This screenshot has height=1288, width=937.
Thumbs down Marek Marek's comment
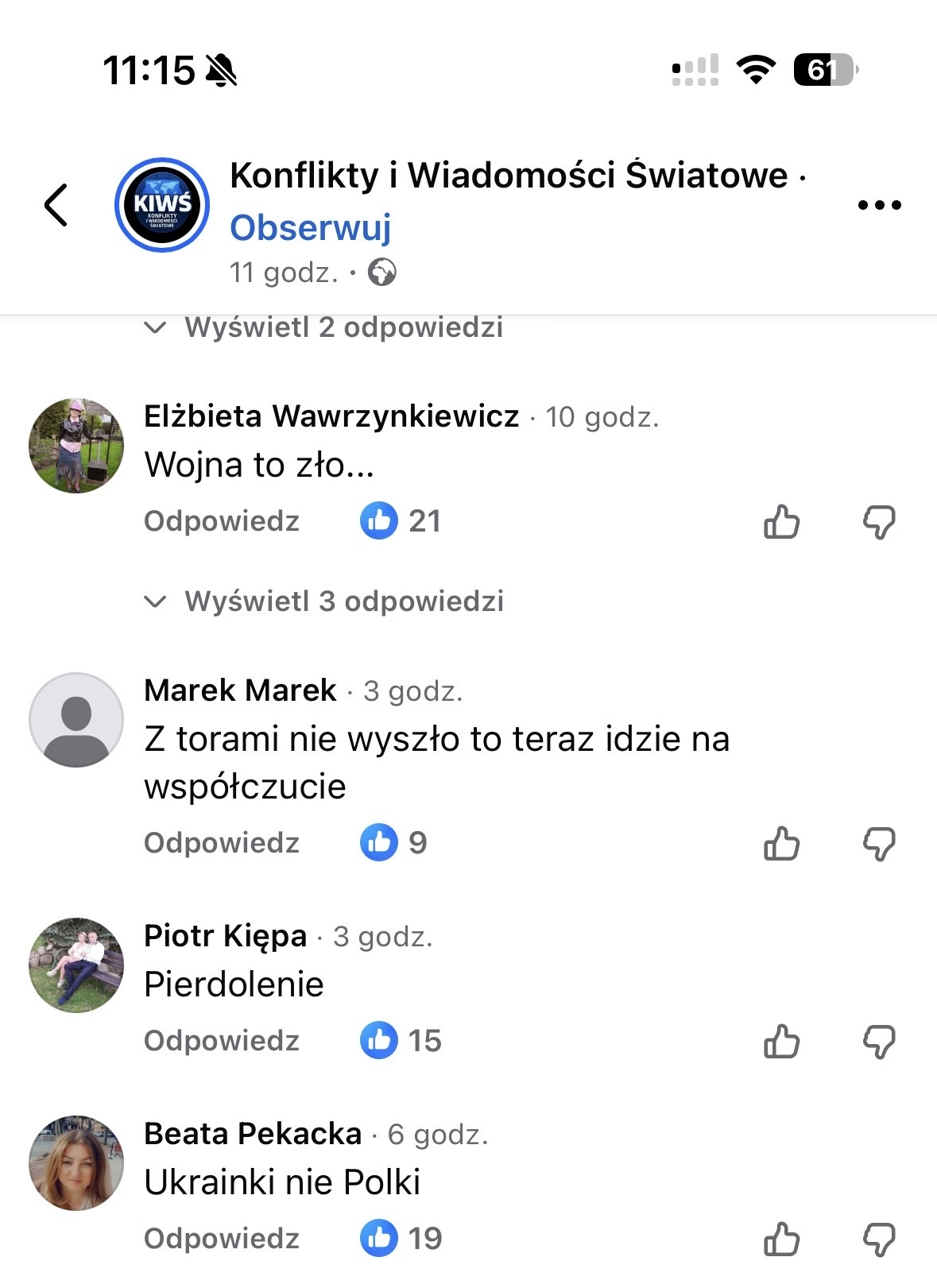[879, 844]
